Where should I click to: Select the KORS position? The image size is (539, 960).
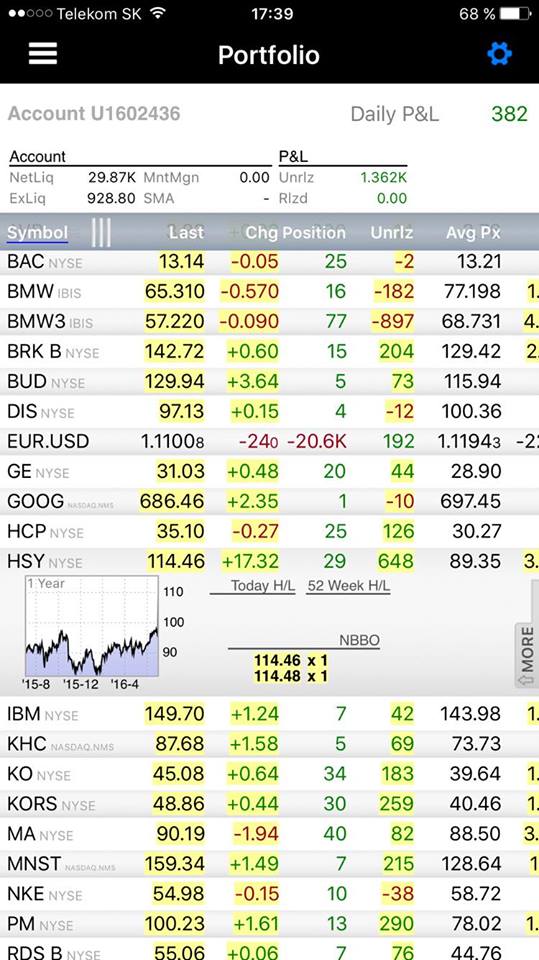tap(270, 803)
